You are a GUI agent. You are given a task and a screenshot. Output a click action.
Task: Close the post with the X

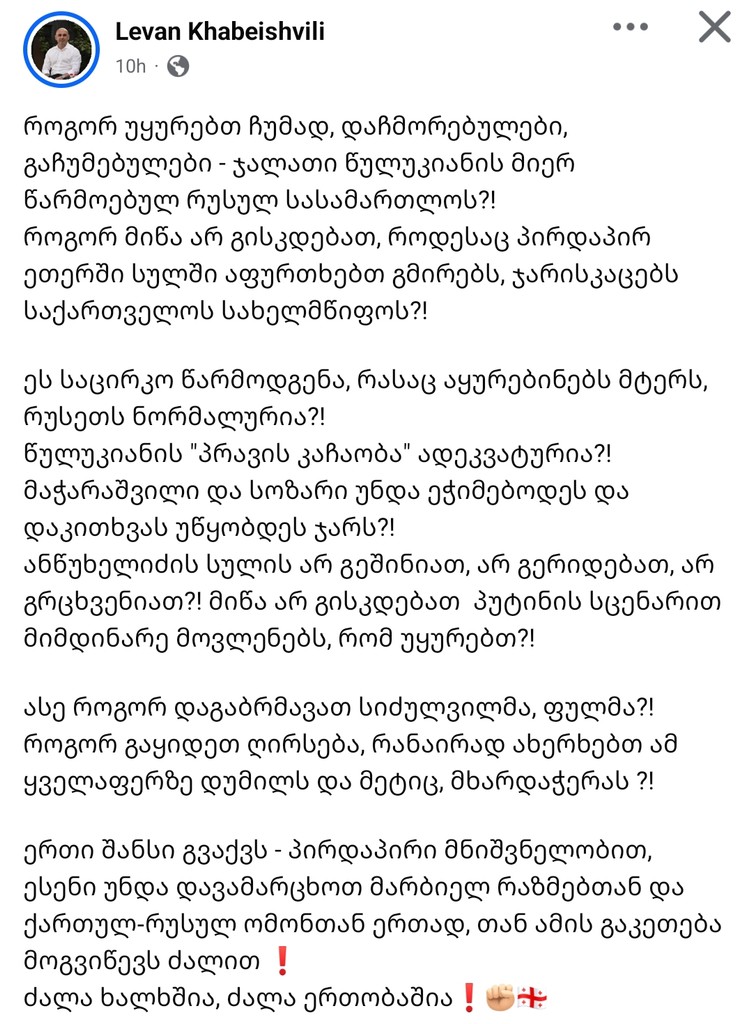(x=714, y=29)
